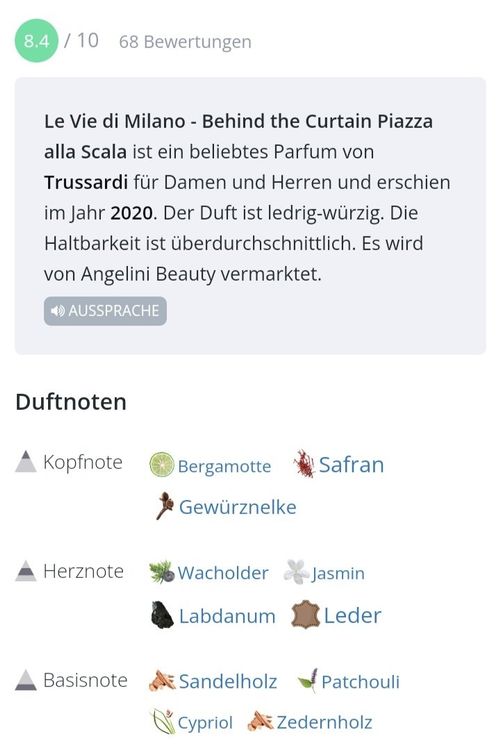Viewport: 500px width, 750px height.
Task: Select the Patchouli note
Action: pyautogui.click(x=348, y=681)
